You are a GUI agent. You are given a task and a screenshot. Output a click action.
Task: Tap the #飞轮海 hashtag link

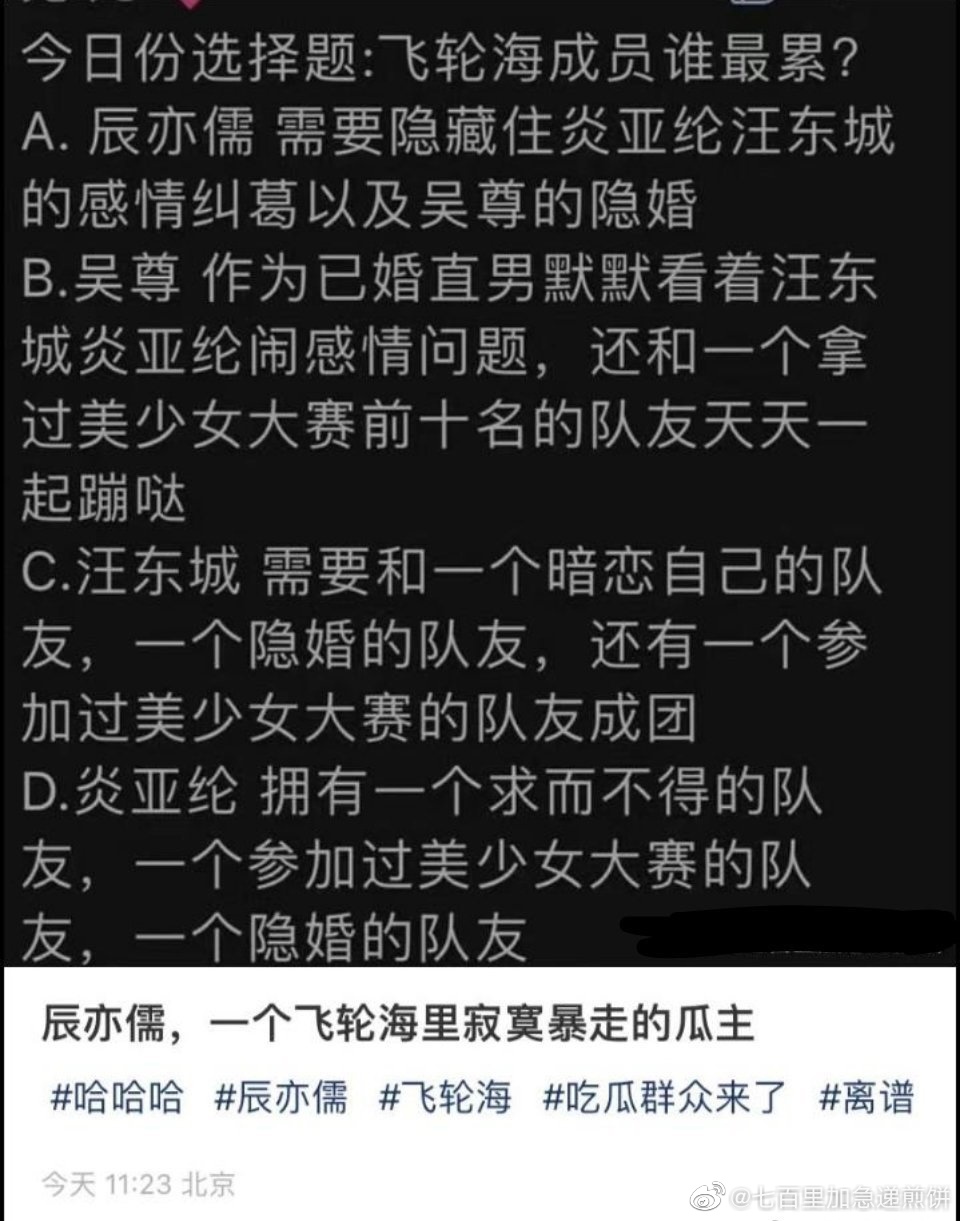(445, 1097)
